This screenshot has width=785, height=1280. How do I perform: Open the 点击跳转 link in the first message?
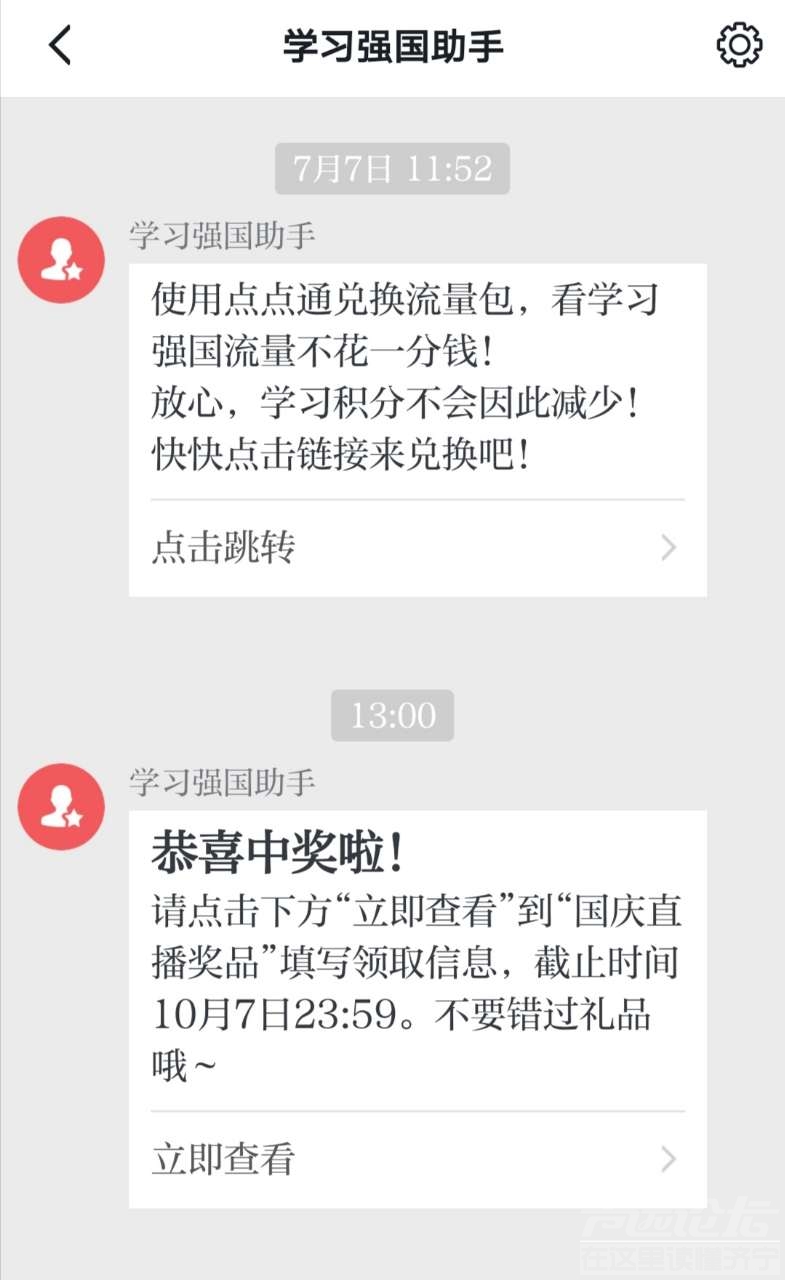click(x=417, y=548)
